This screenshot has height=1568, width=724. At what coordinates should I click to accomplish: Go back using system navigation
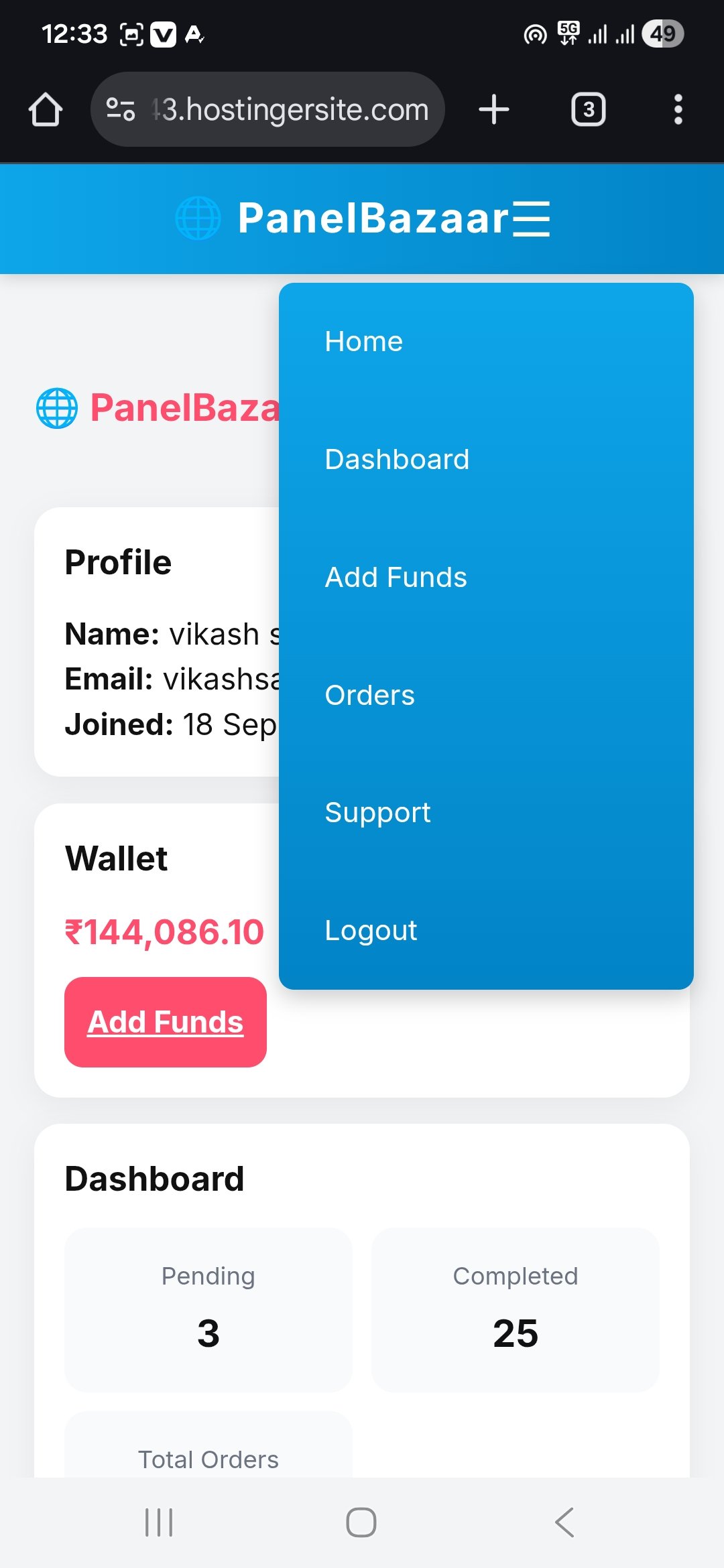pyautogui.click(x=564, y=1522)
